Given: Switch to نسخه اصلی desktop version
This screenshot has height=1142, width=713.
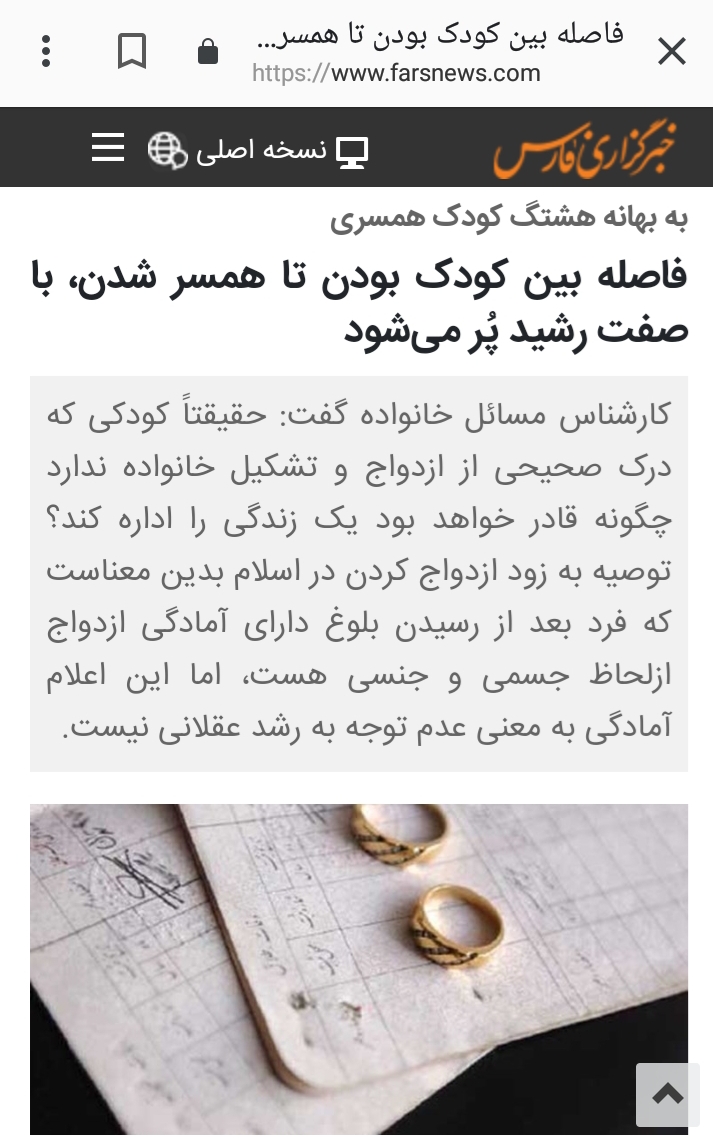Looking at the screenshot, I should (283, 150).
